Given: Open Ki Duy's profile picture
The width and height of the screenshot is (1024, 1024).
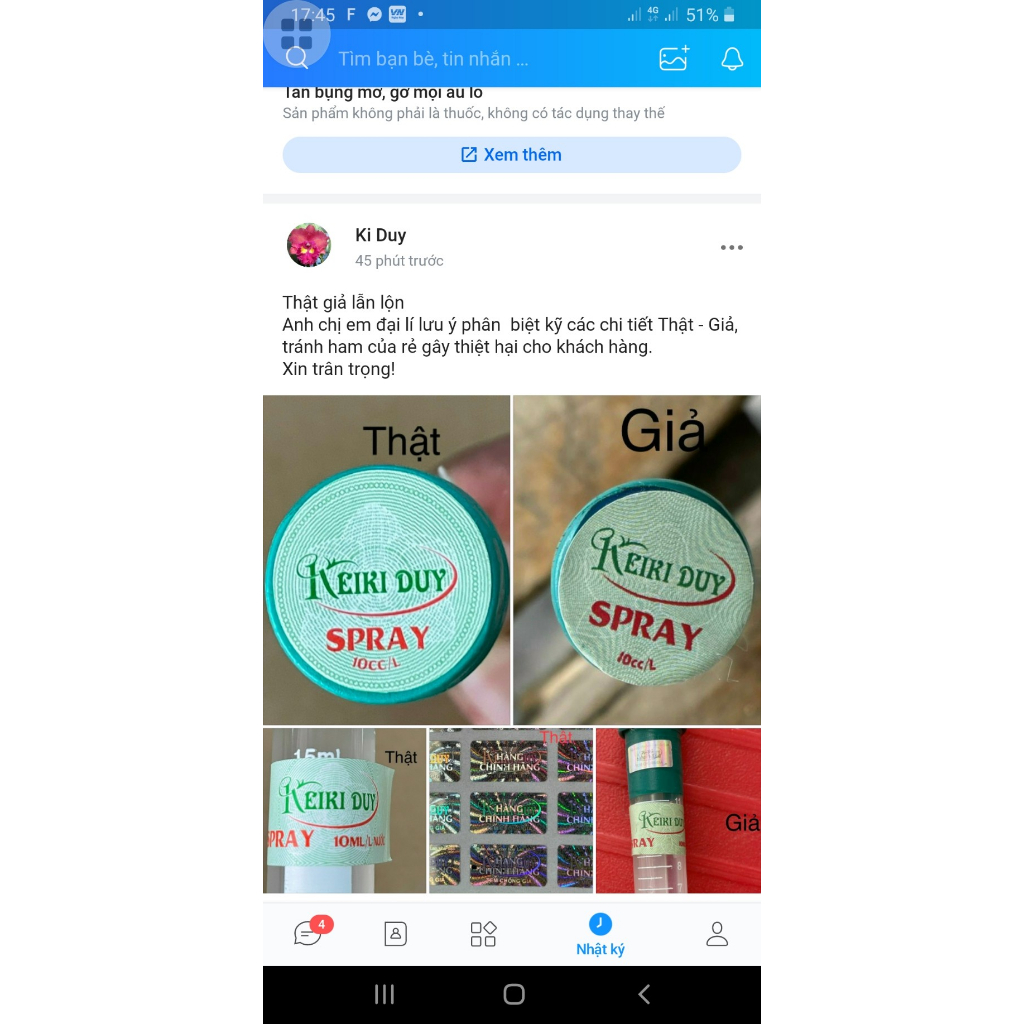Looking at the screenshot, I should [x=309, y=245].
